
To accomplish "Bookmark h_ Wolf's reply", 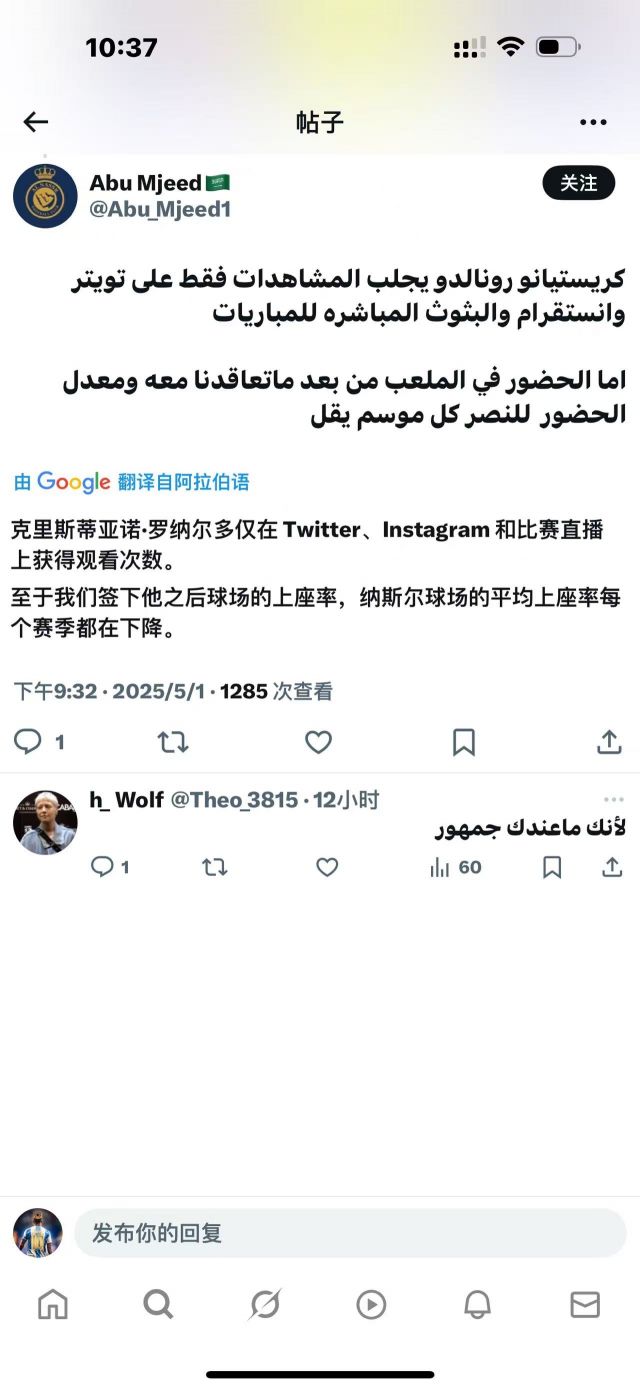I will click(x=552, y=867).
